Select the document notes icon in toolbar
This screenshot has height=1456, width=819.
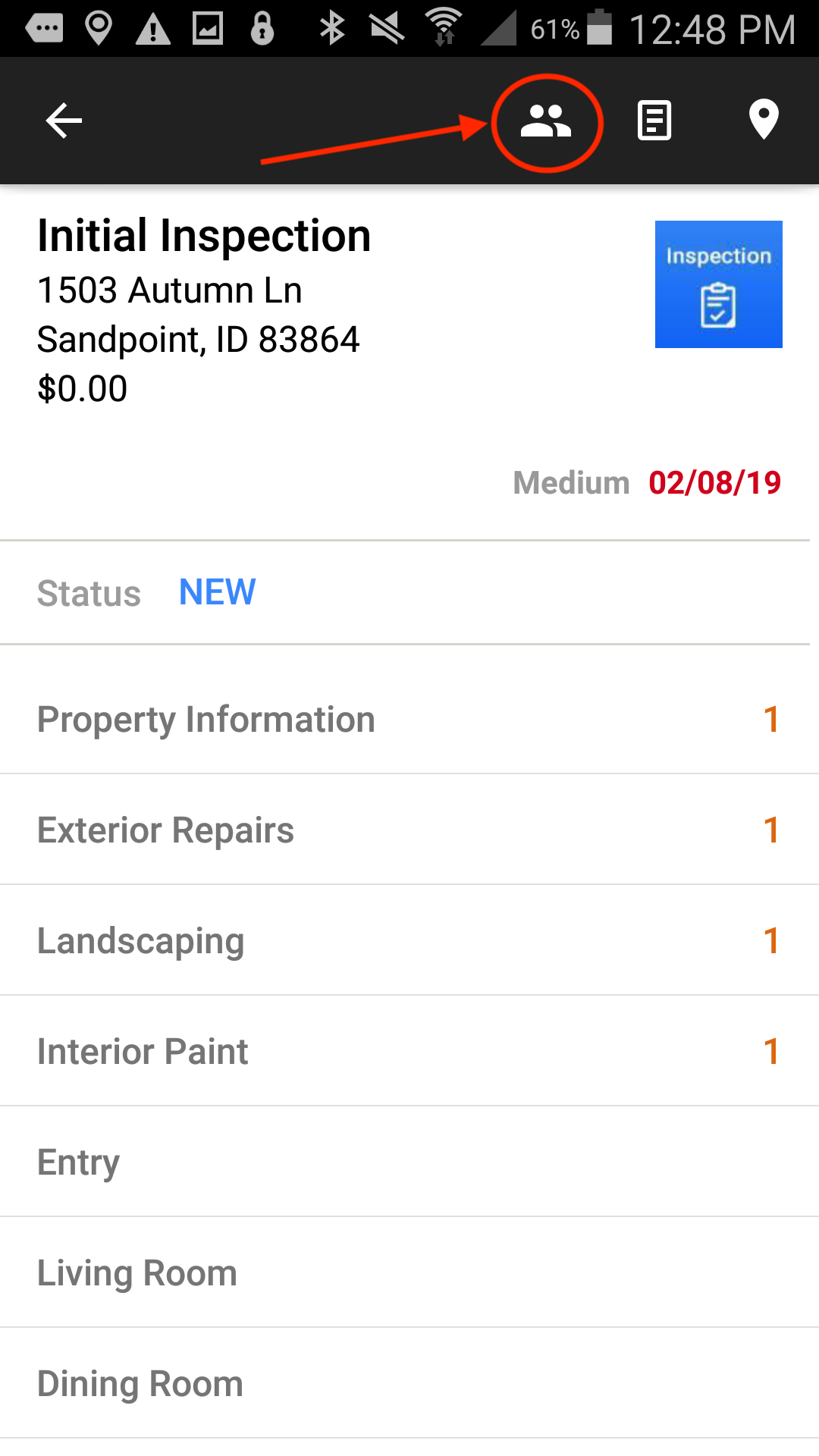click(x=654, y=120)
